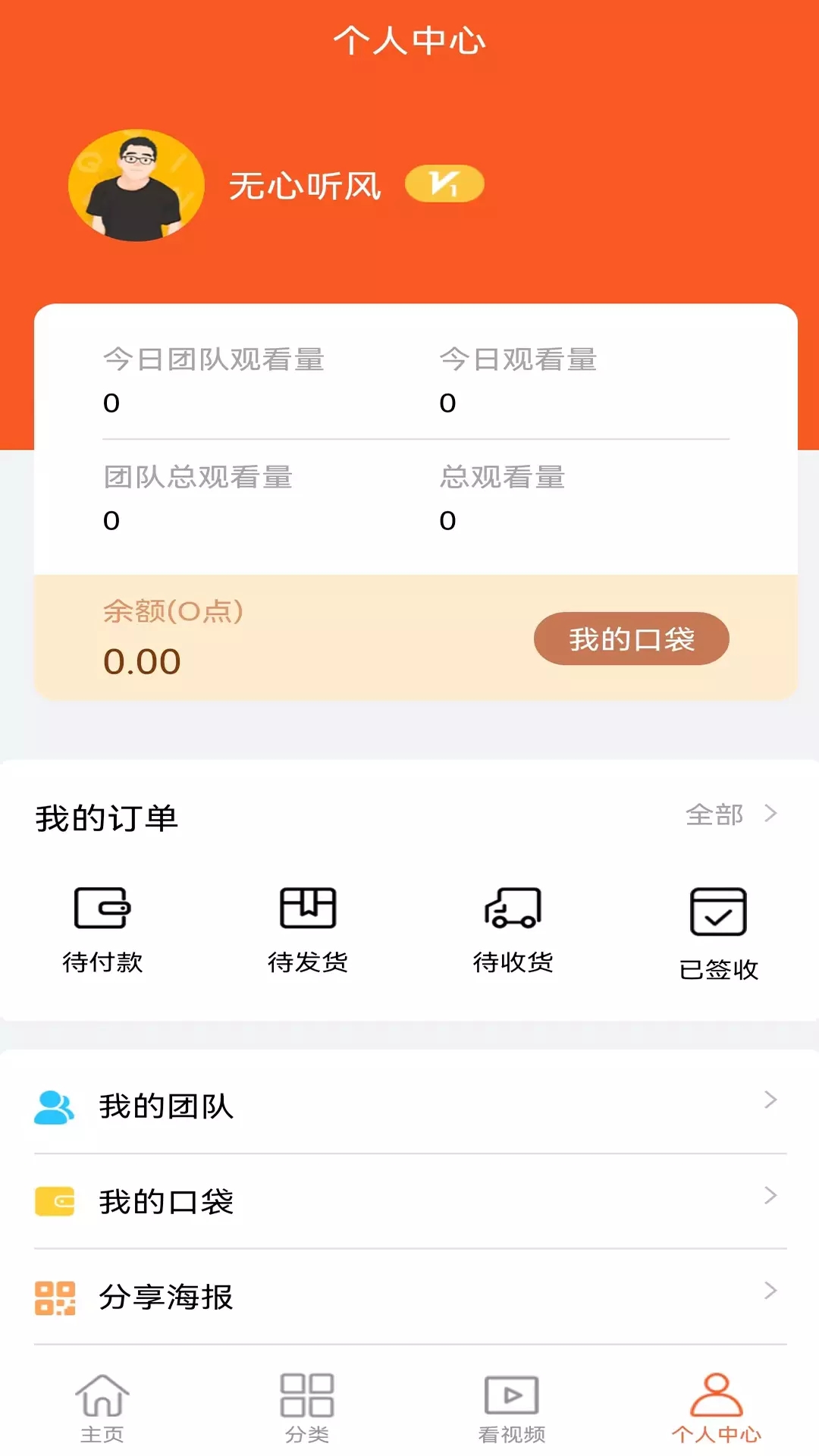Click the 我的团队 blue people icon
This screenshot has height=1456, width=819.
pyautogui.click(x=54, y=1106)
